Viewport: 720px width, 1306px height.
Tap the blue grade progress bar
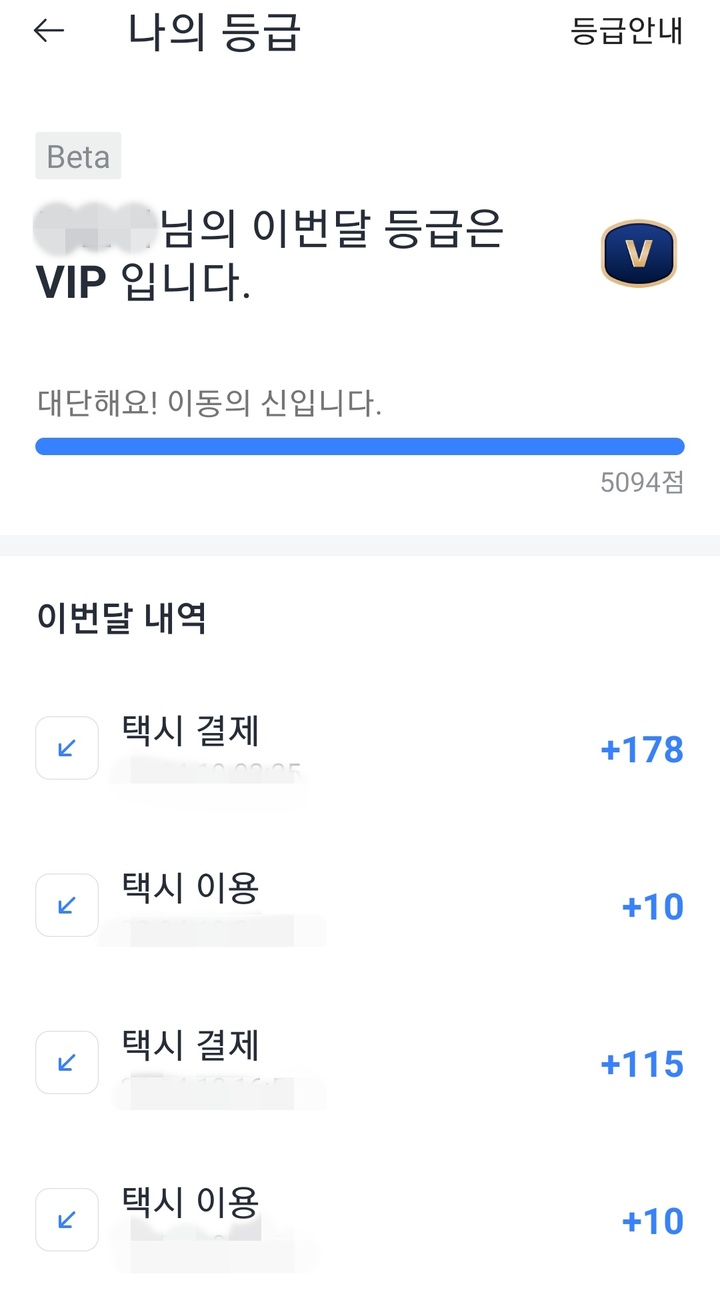[360, 445]
